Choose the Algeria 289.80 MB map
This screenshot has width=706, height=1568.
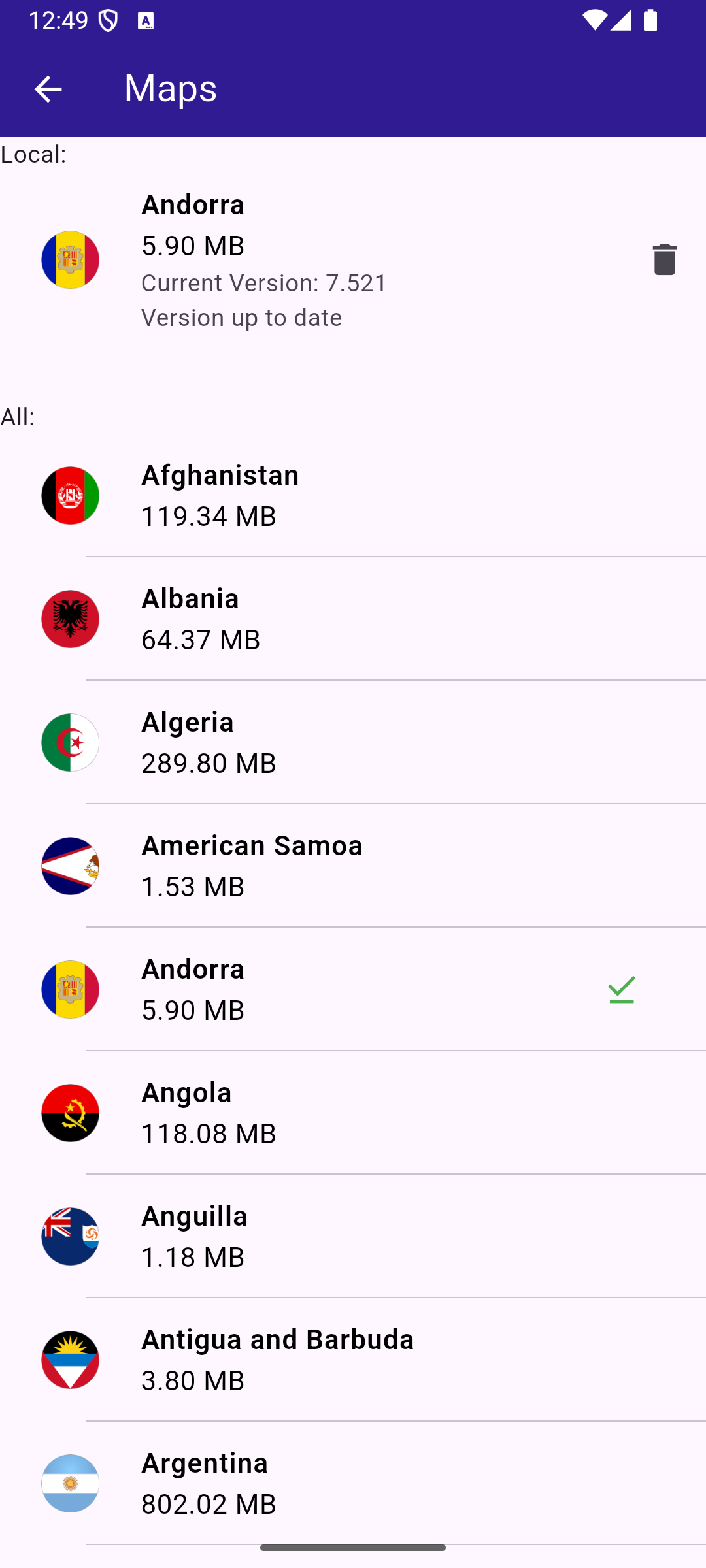(353, 742)
